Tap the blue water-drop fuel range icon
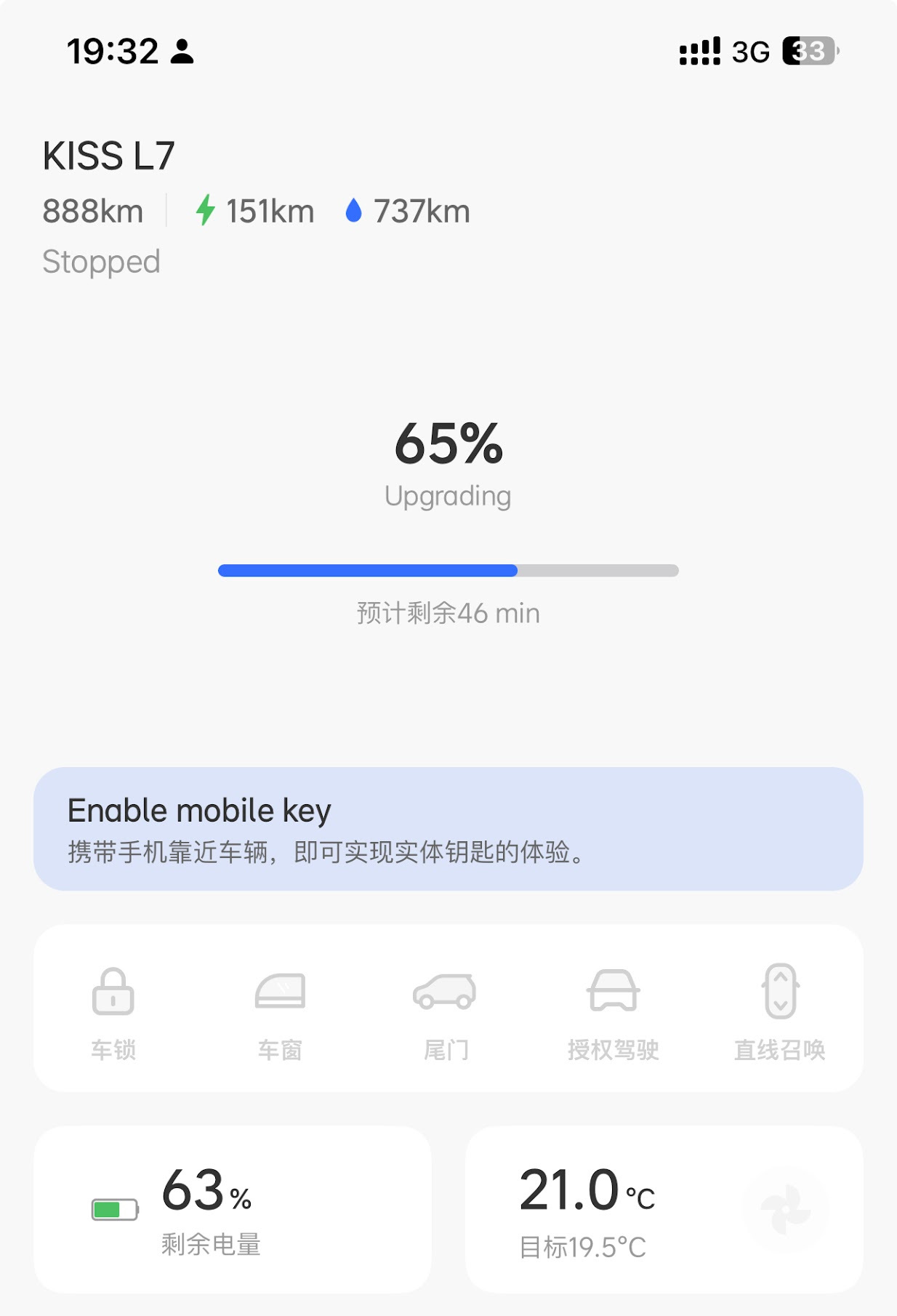Image resolution: width=897 pixels, height=1316 pixels. click(x=355, y=211)
